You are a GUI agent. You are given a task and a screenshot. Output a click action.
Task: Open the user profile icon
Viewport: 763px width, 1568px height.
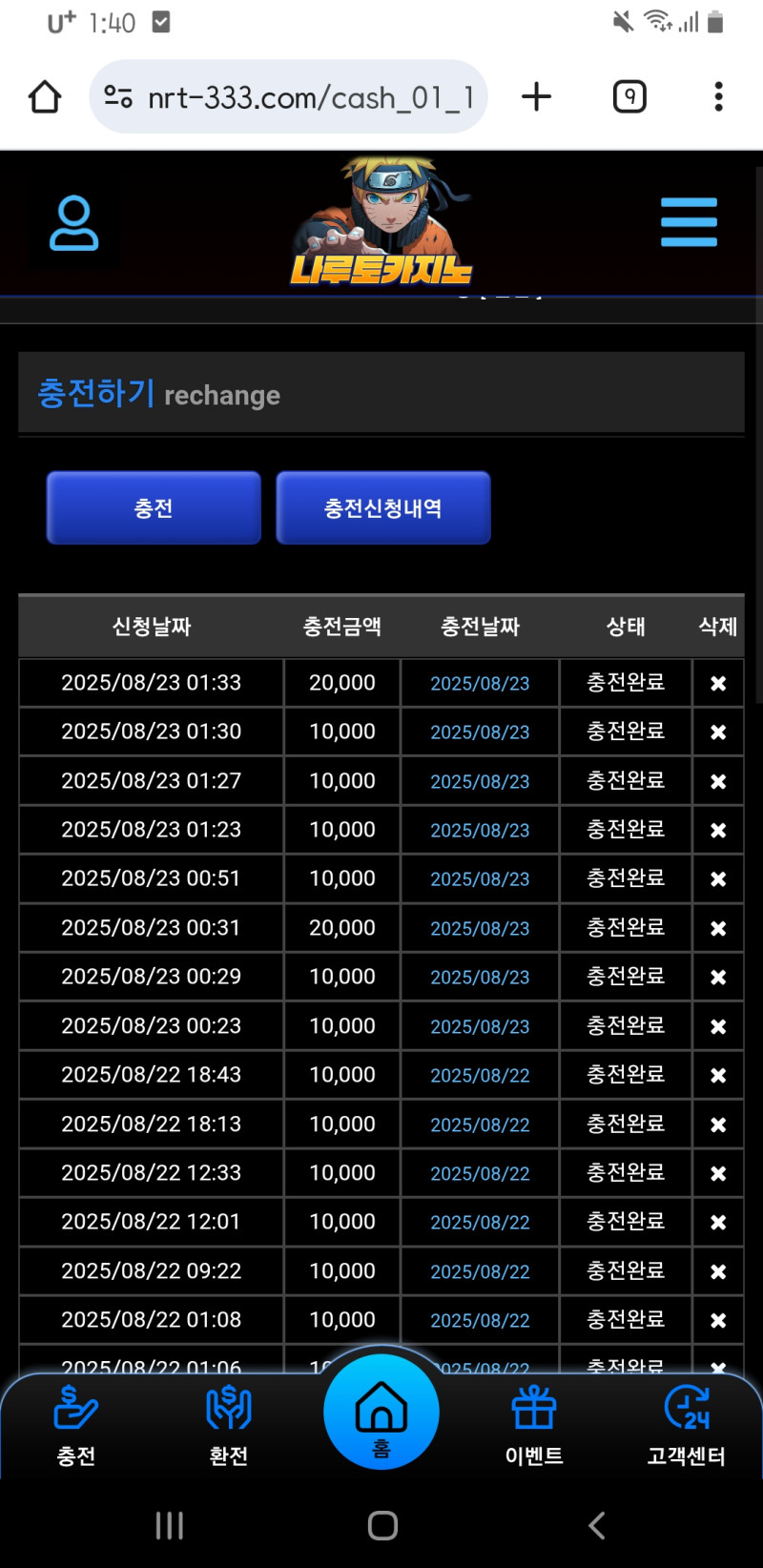[x=73, y=224]
